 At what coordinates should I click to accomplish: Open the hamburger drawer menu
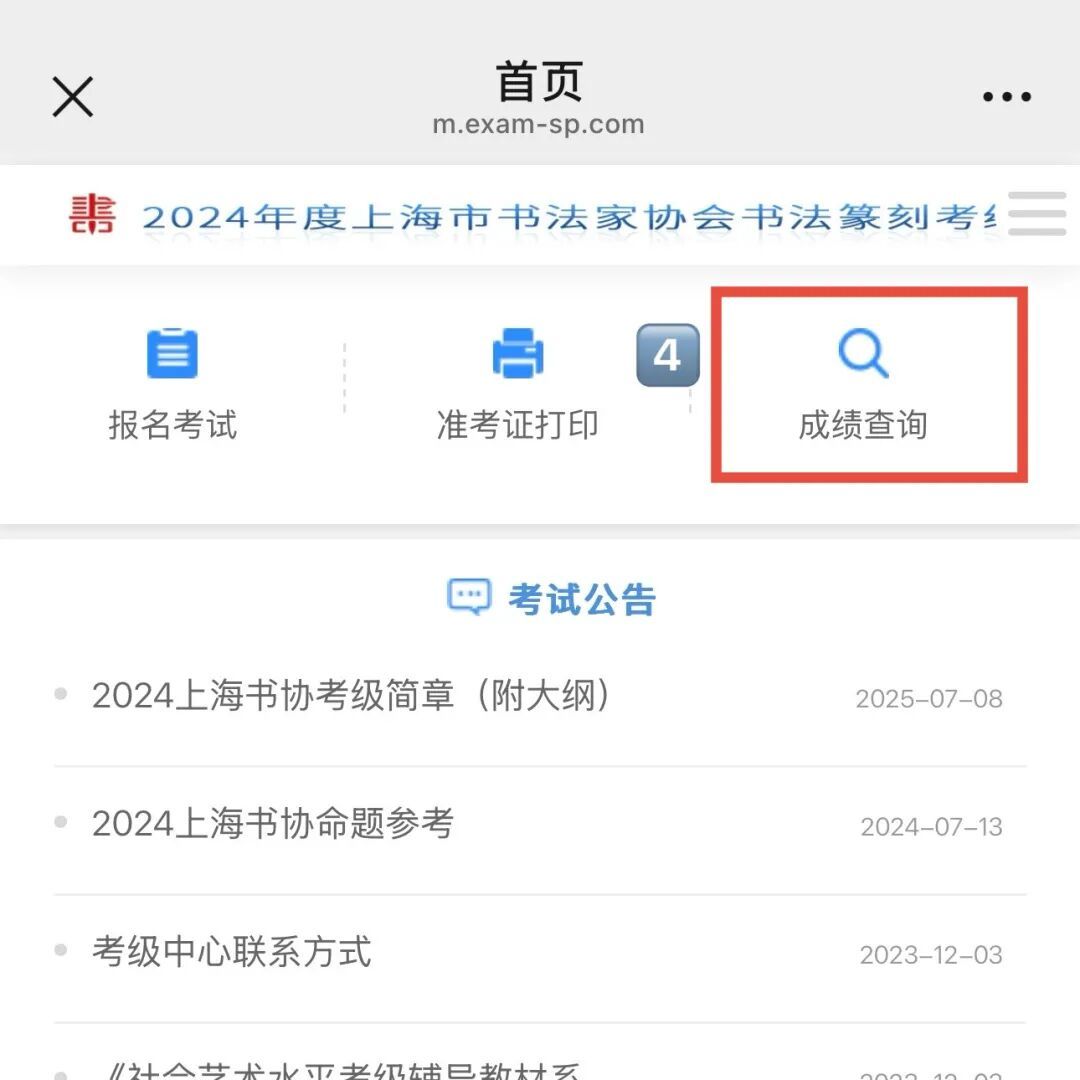tap(1036, 213)
